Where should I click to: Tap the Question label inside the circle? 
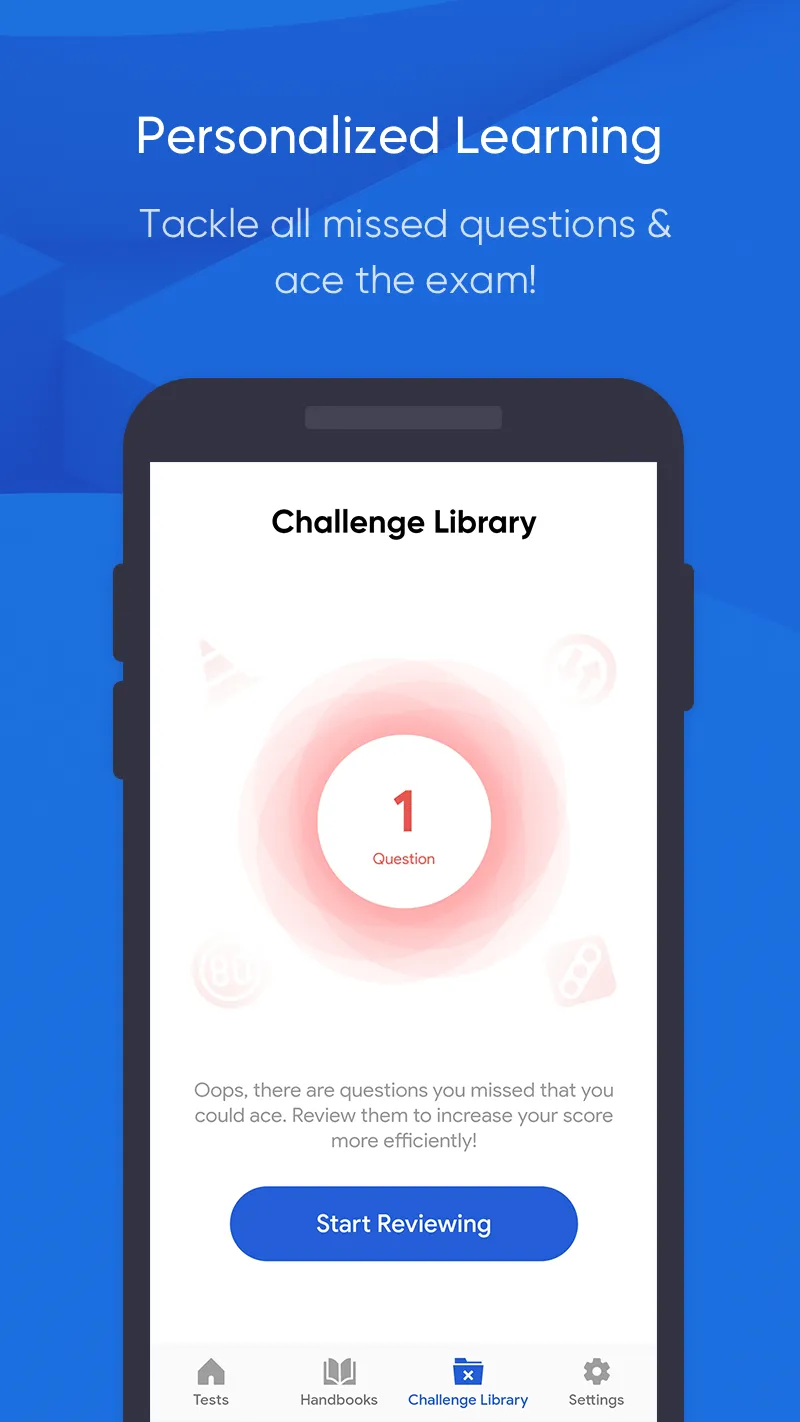(x=404, y=858)
